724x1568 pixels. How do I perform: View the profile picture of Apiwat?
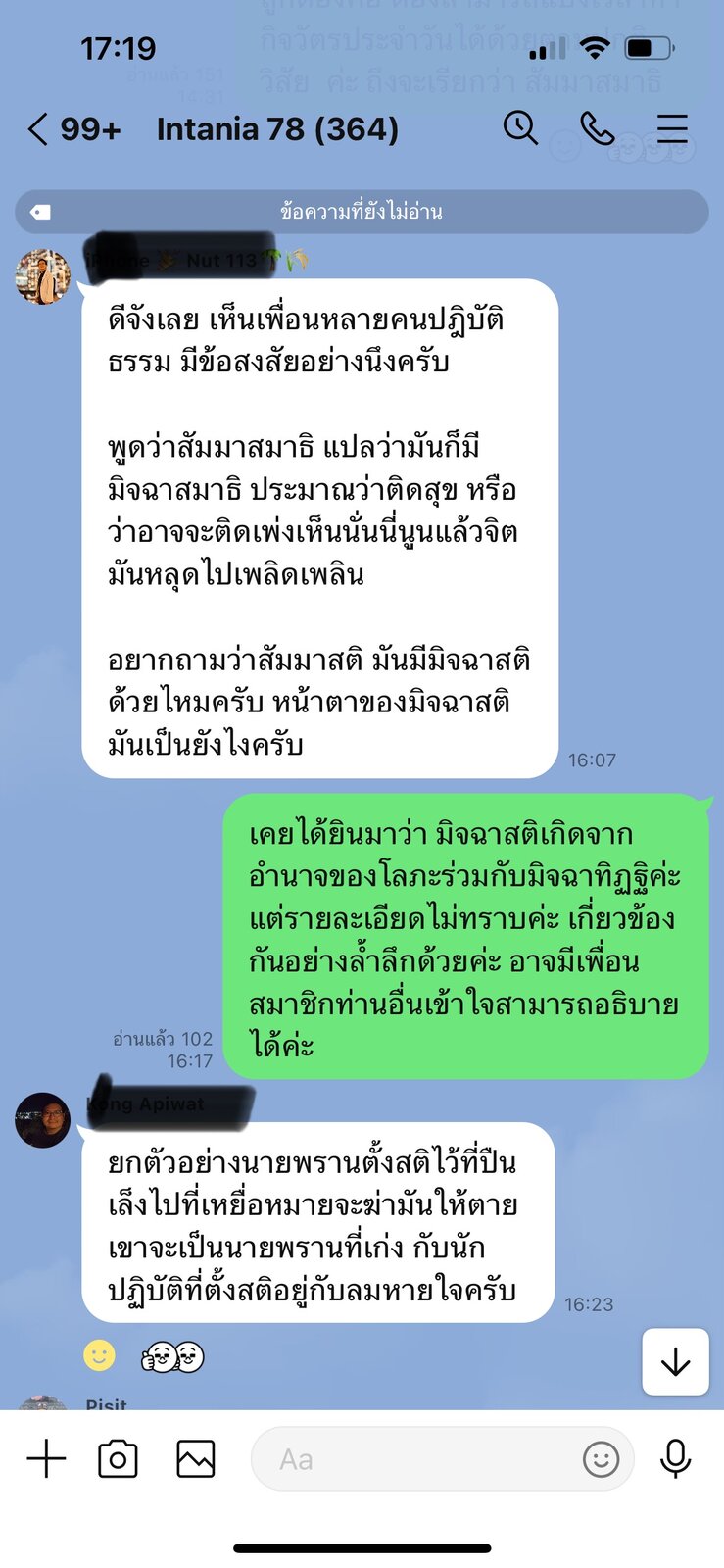point(43,1120)
